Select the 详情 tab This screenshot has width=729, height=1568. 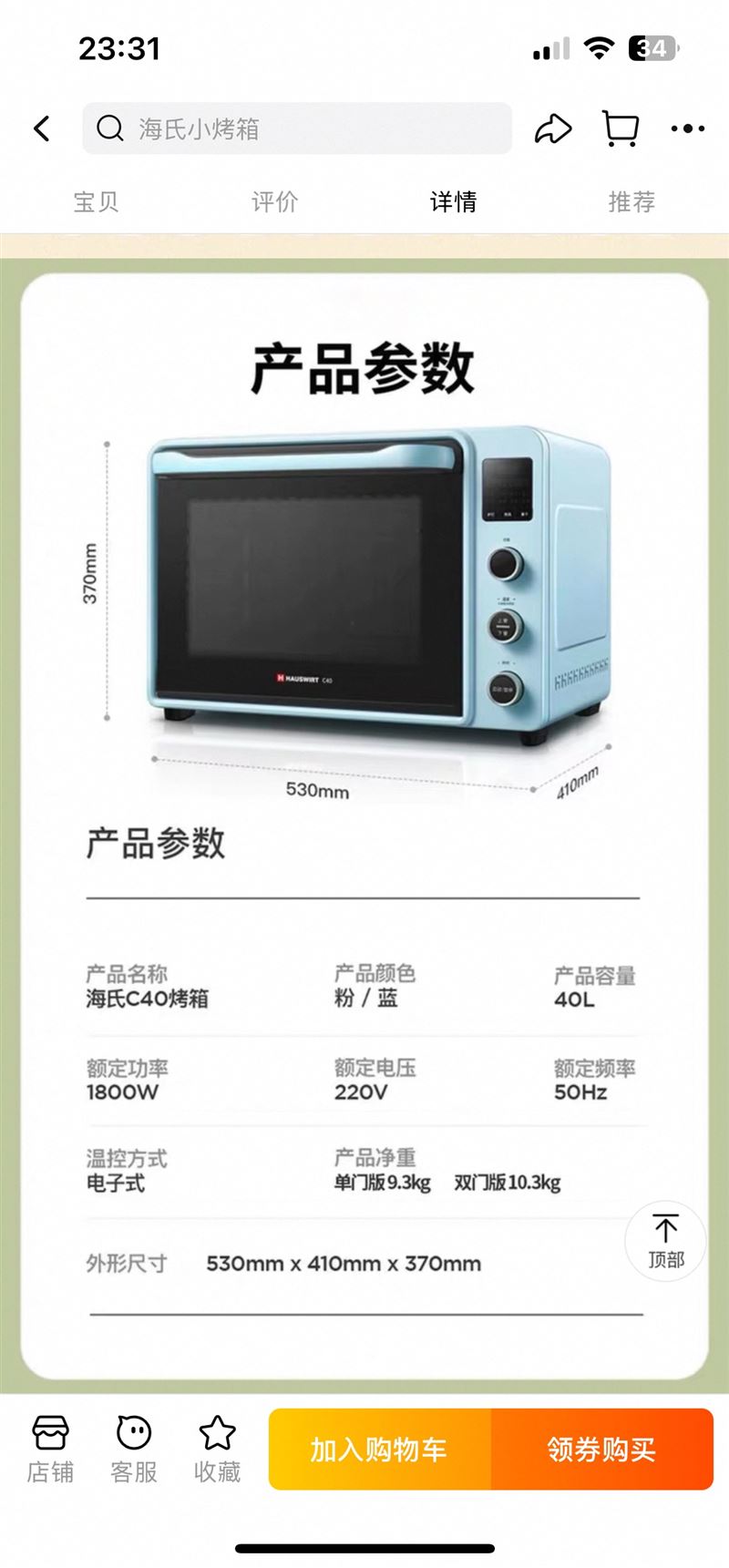(x=454, y=201)
